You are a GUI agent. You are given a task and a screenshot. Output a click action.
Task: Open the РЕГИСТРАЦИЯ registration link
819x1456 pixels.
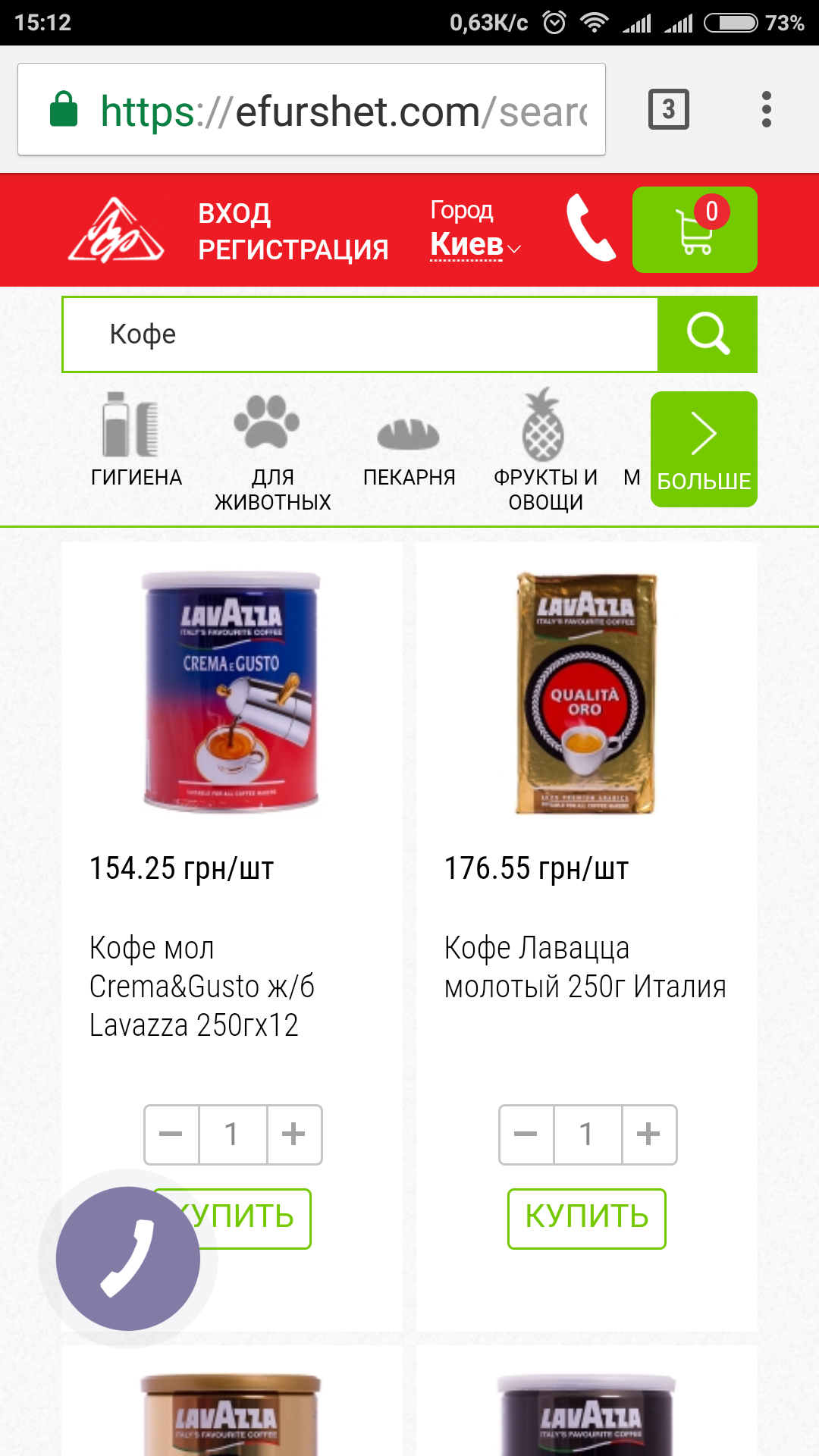293,249
